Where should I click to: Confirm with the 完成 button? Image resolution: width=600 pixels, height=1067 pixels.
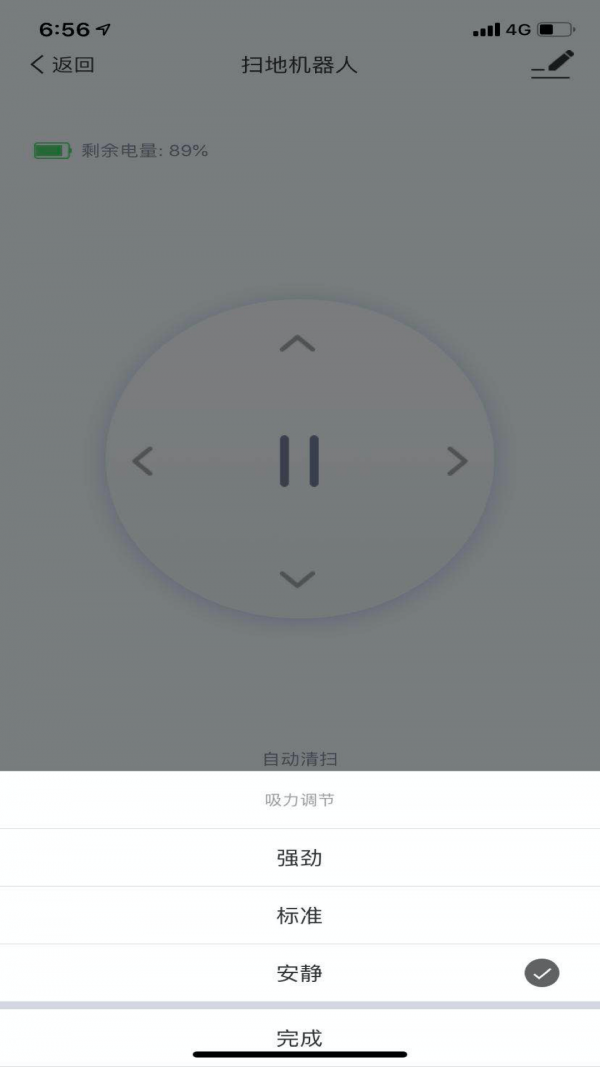[x=299, y=1038]
